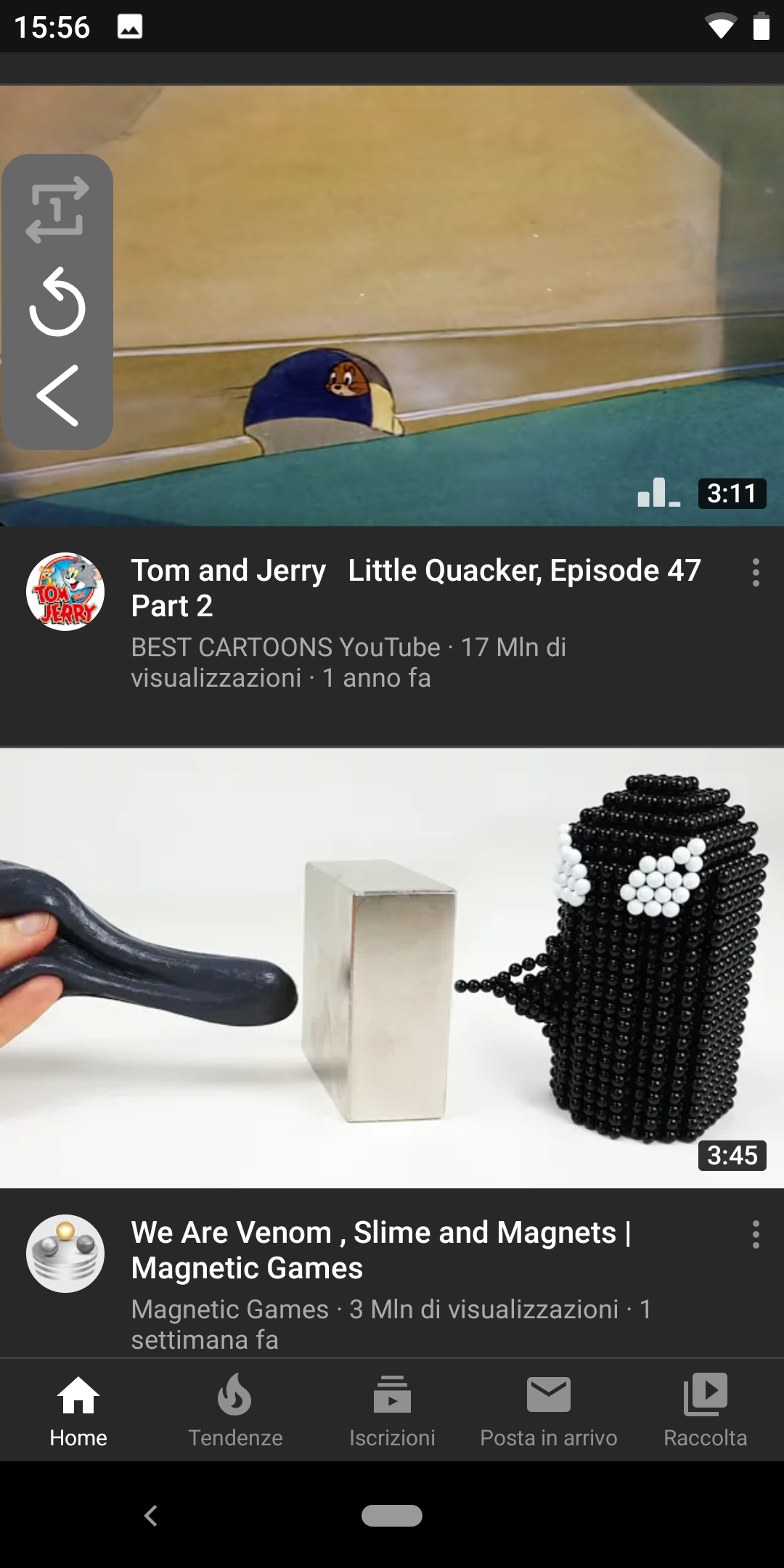Tap the rotate-back arrow on the floating panel
Image resolution: width=784 pixels, height=1568 pixels.
(x=57, y=302)
